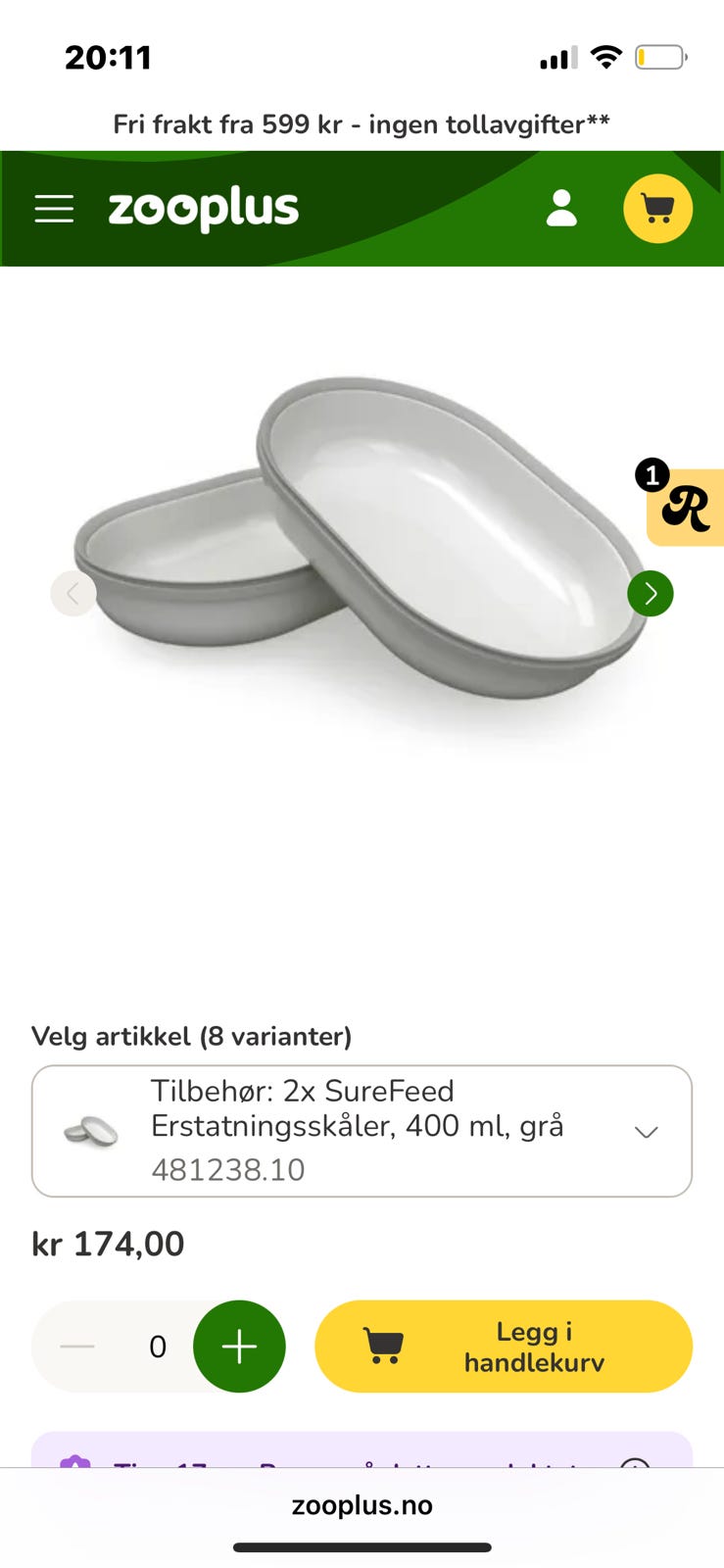Tap the quantity field showing 0
The image size is (724, 1568).
coord(157,1346)
